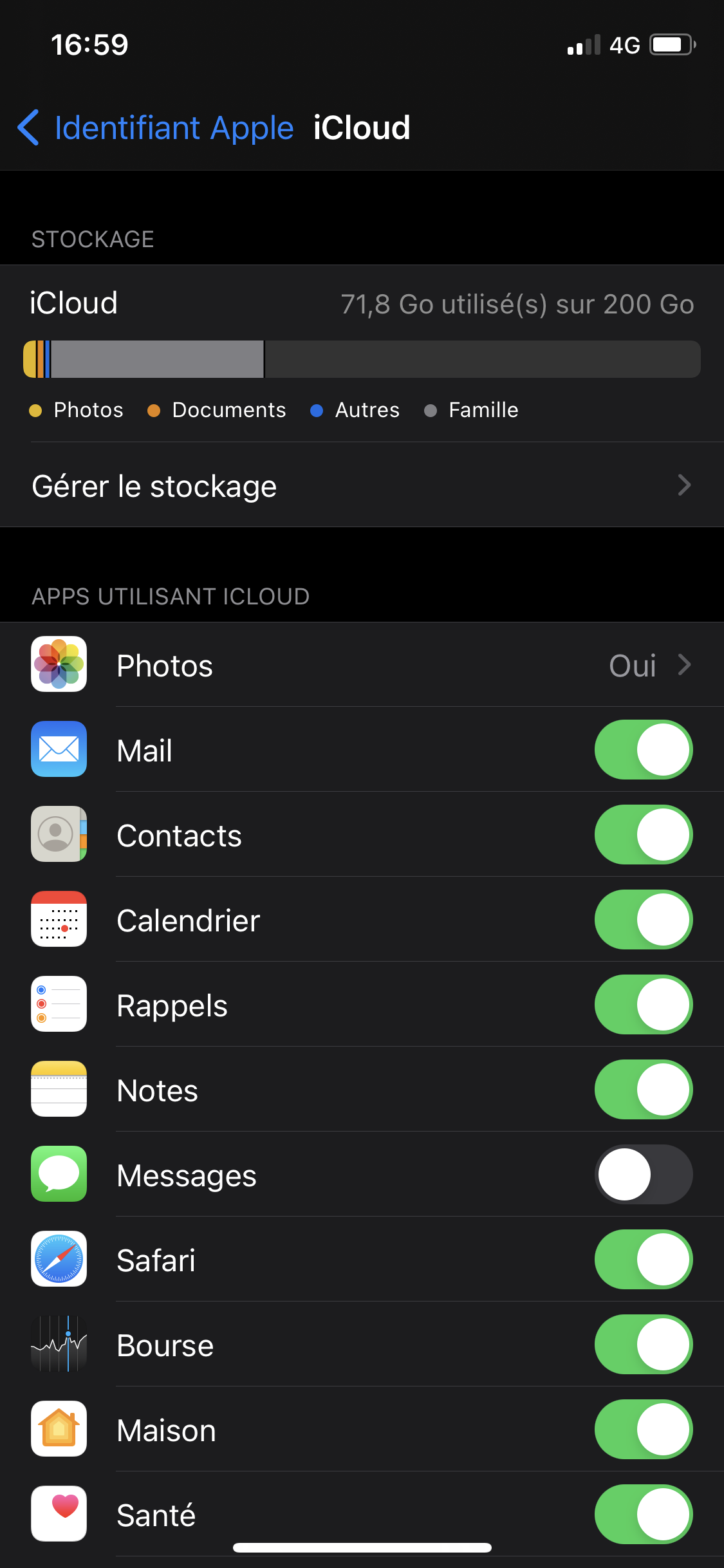The height and width of the screenshot is (1568, 724).
Task: Toggle off Calendrier
Action: click(643, 920)
